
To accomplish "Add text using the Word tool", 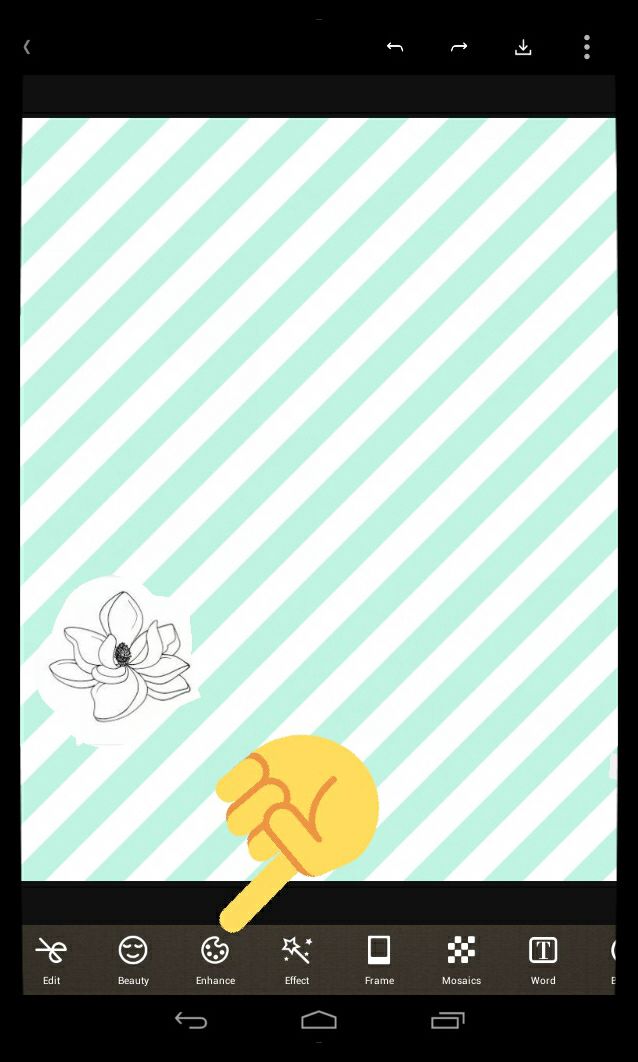I will 543,959.
